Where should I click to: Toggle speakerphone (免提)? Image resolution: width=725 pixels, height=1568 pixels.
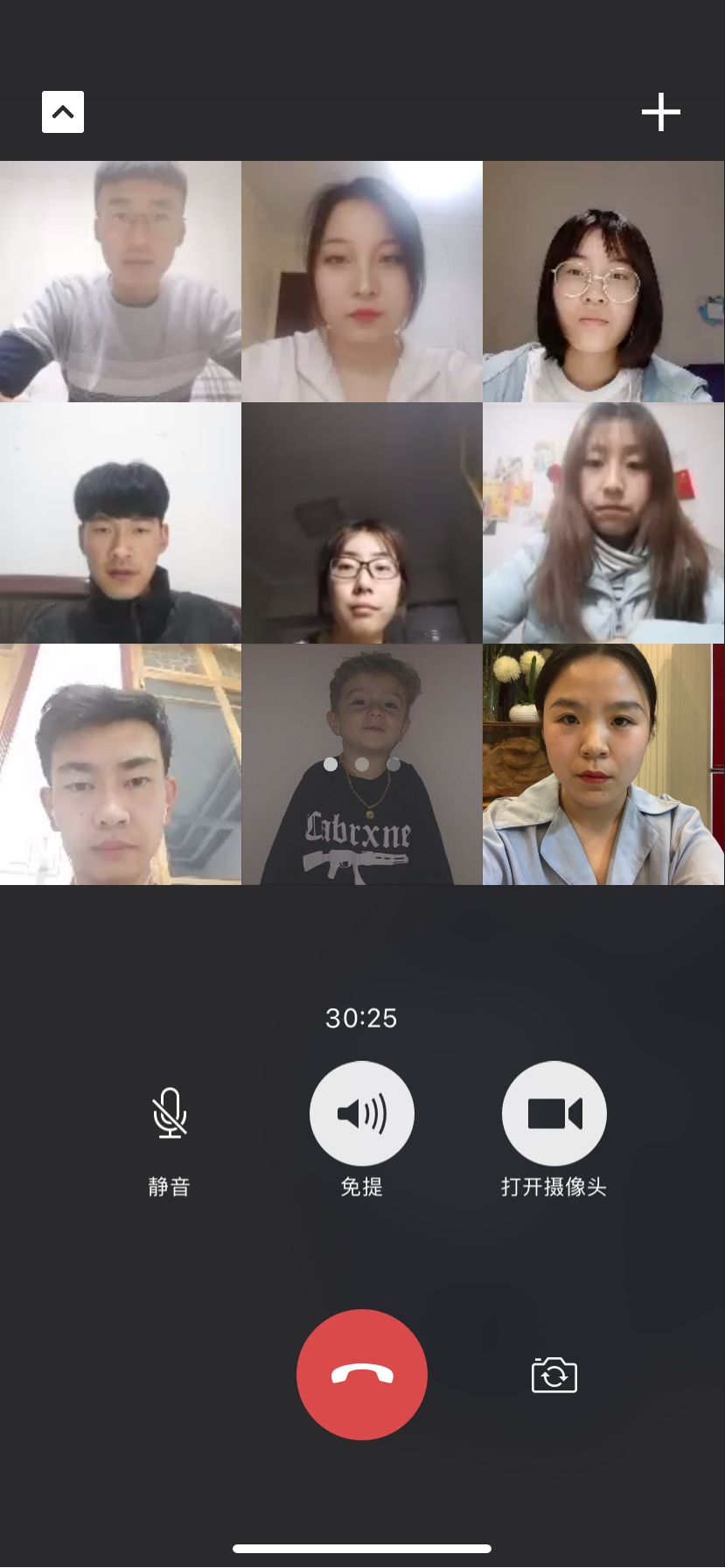(362, 1113)
